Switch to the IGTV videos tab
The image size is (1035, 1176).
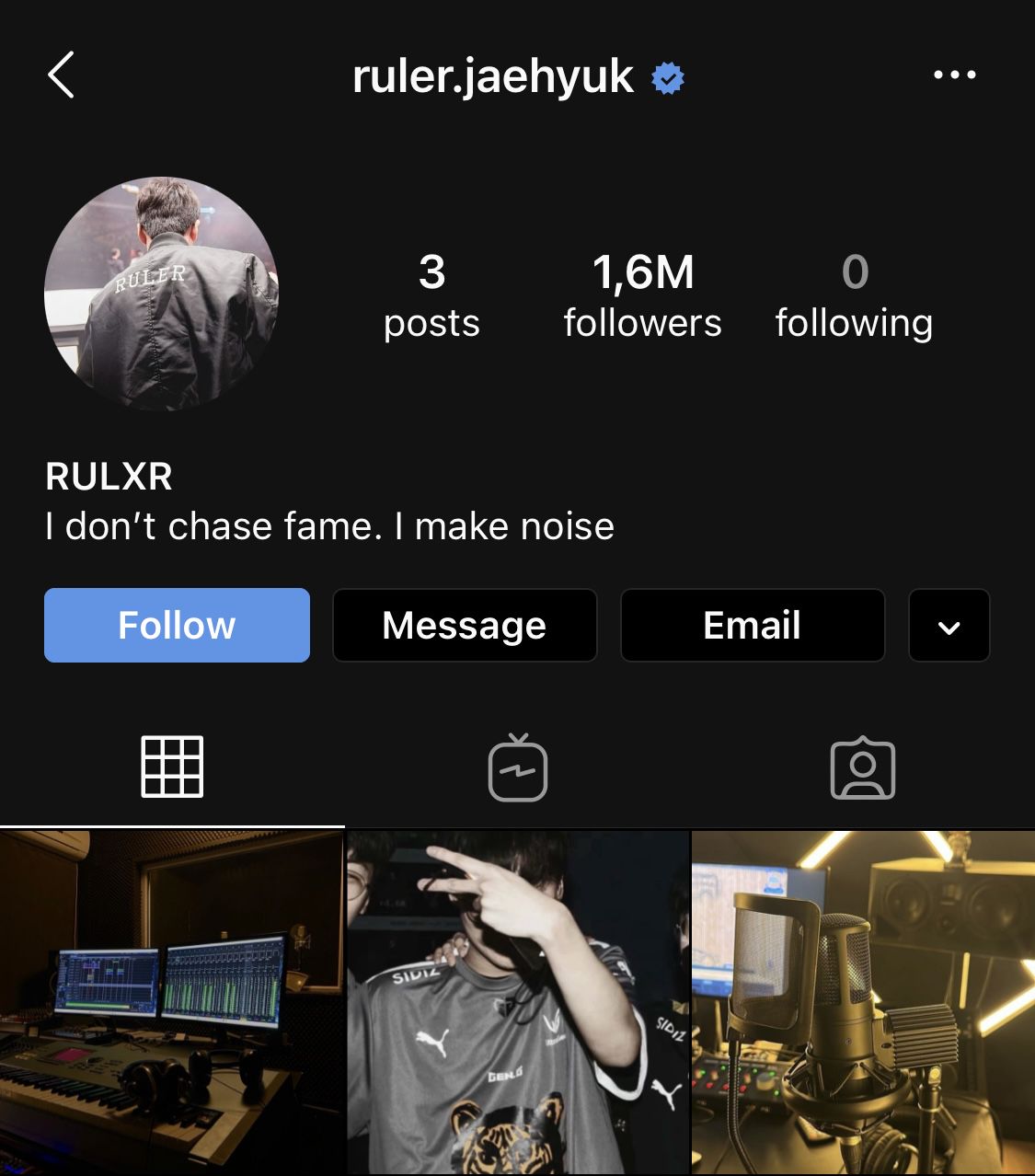pos(518,767)
